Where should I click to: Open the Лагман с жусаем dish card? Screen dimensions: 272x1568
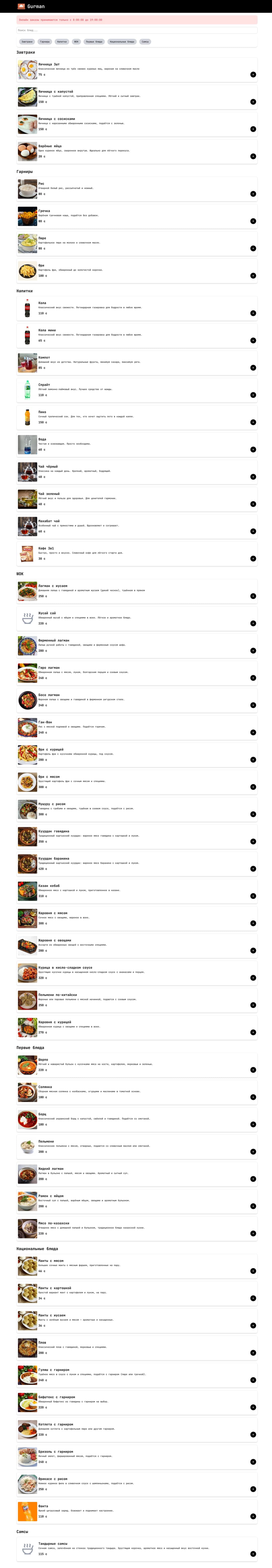coord(136,590)
